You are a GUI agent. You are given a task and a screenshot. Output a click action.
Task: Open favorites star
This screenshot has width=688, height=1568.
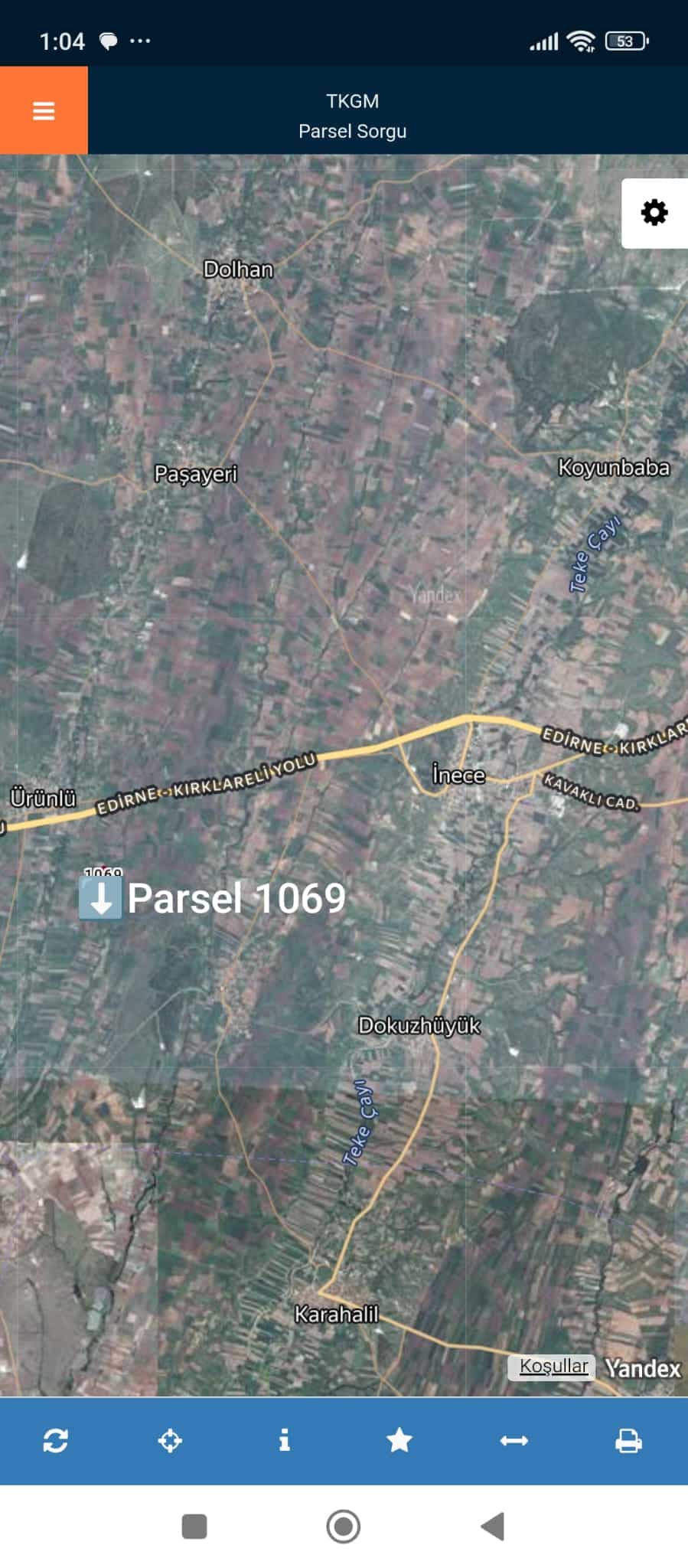399,1440
